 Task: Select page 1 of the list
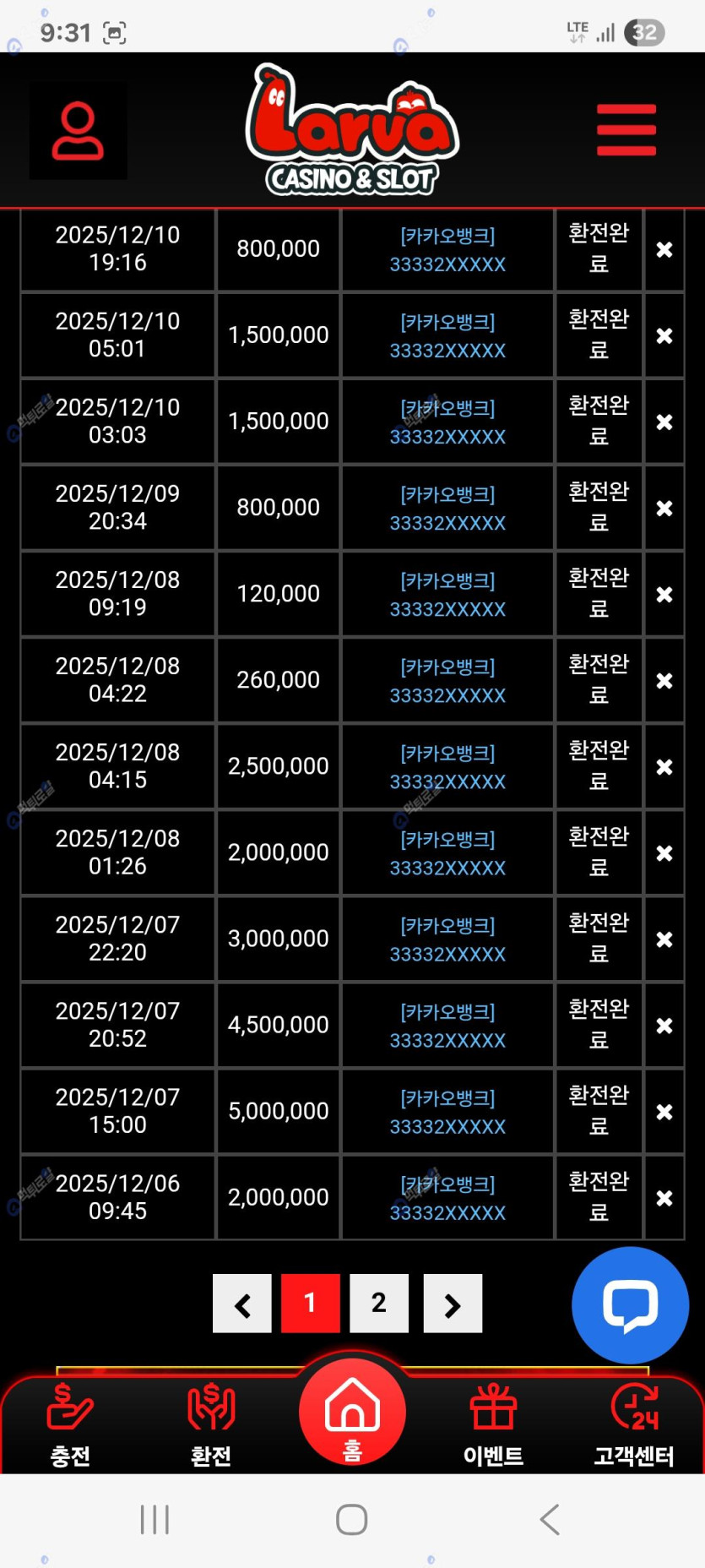(310, 1304)
